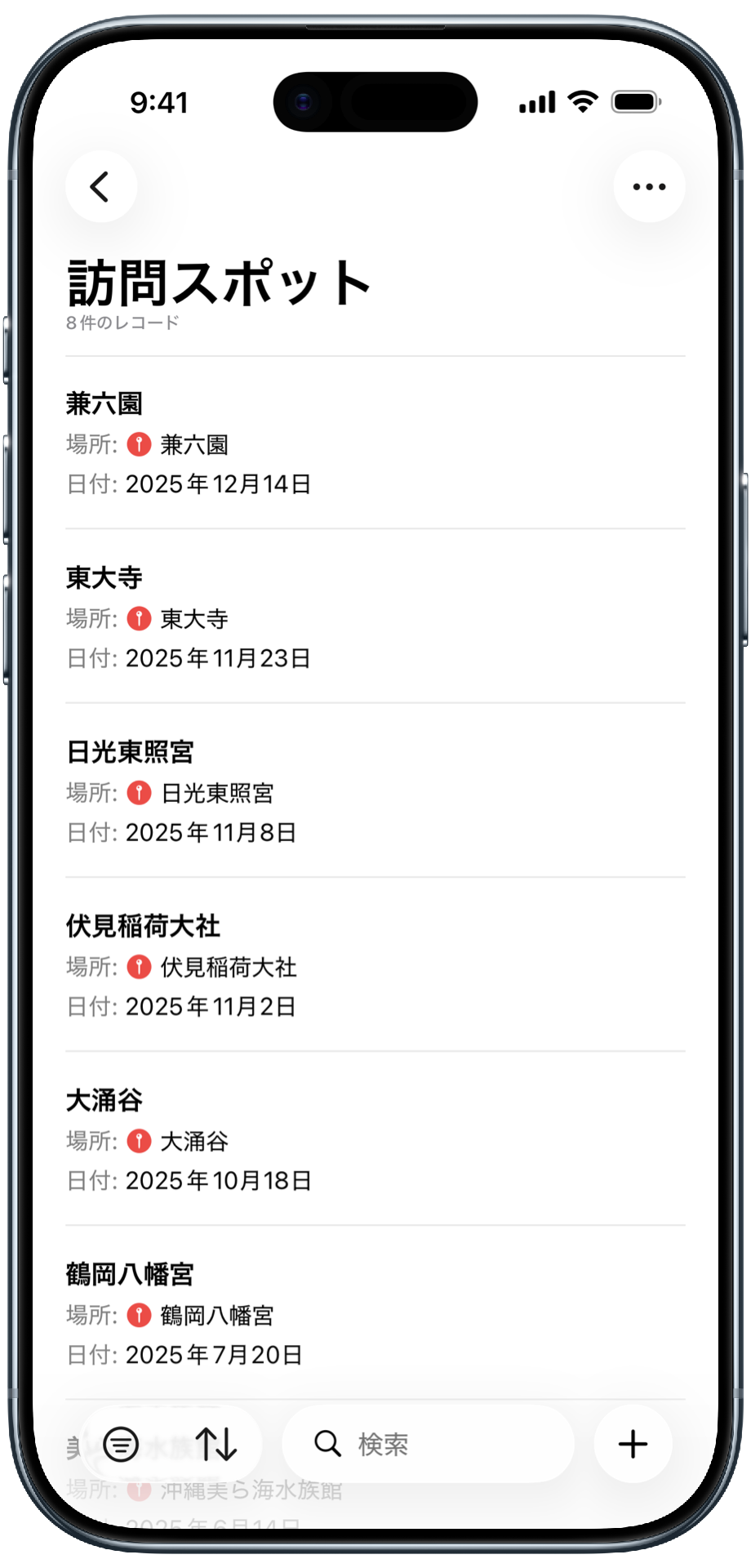Open the filter options

point(122,1445)
